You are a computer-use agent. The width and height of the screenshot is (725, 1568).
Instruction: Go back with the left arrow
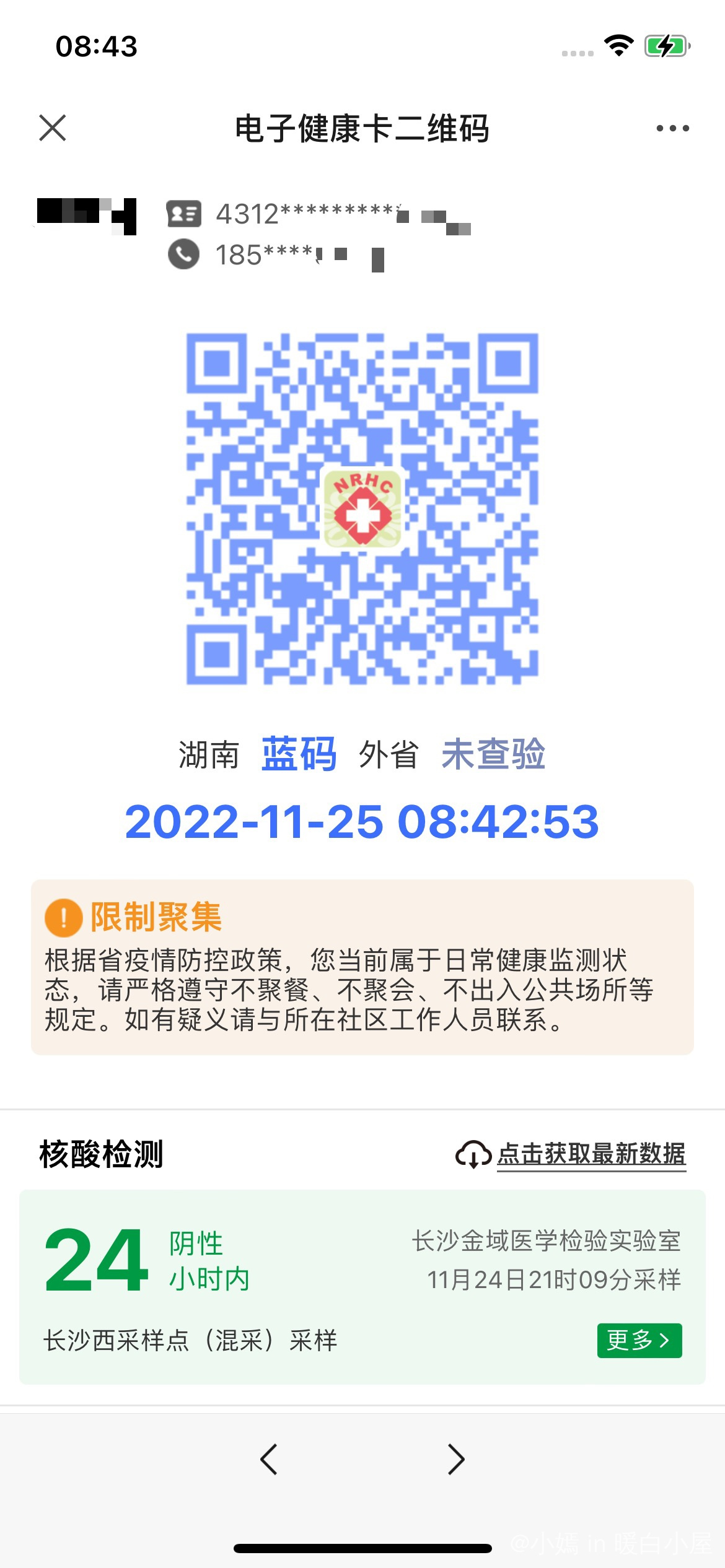(269, 1459)
